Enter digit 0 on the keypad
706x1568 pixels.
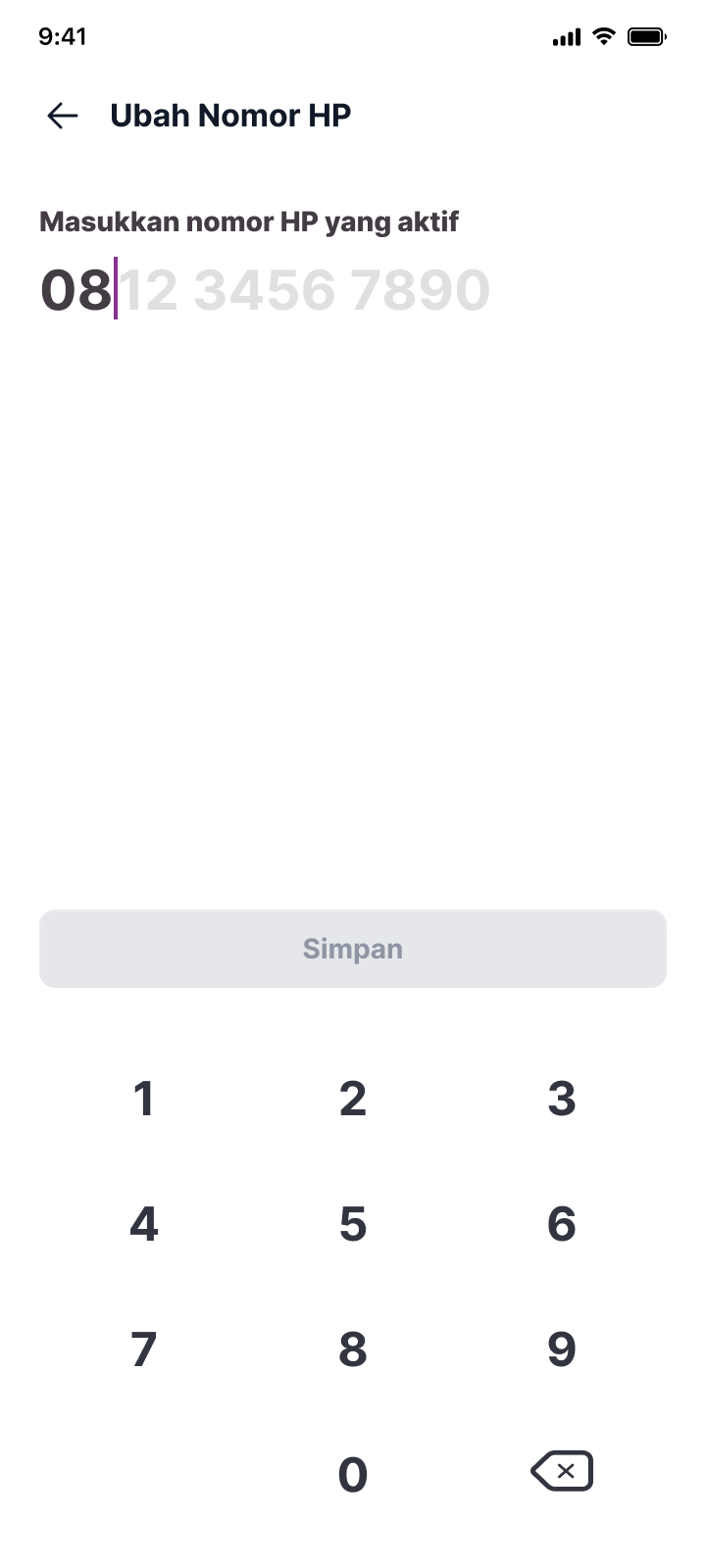point(353,1475)
